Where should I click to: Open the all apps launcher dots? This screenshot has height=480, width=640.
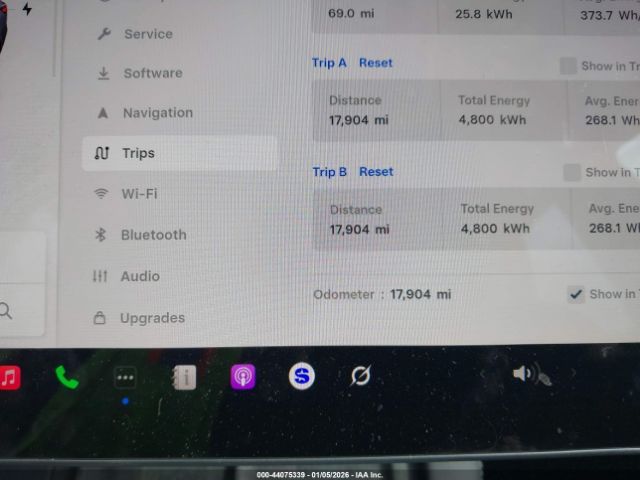pyautogui.click(x=125, y=378)
